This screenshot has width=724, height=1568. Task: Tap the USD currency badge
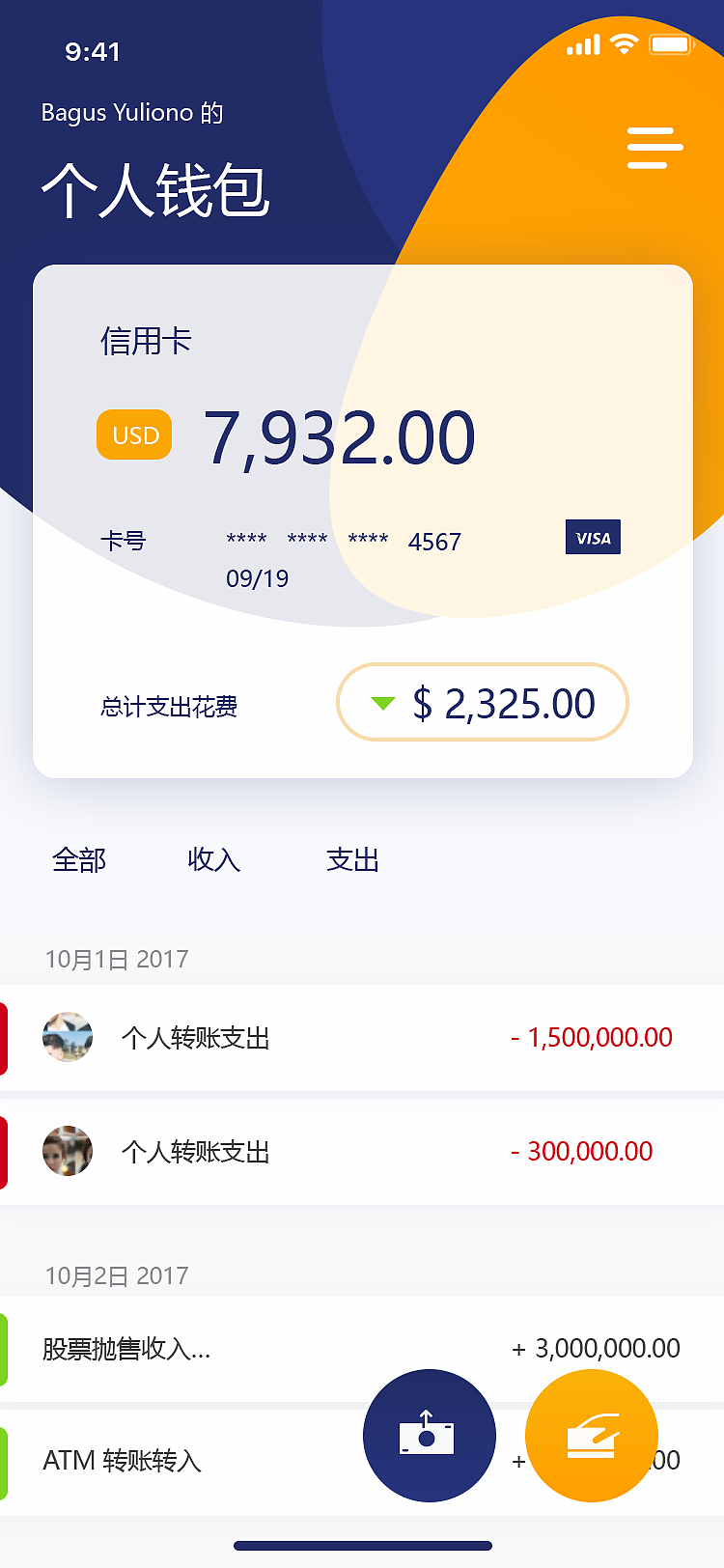point(133,434)
